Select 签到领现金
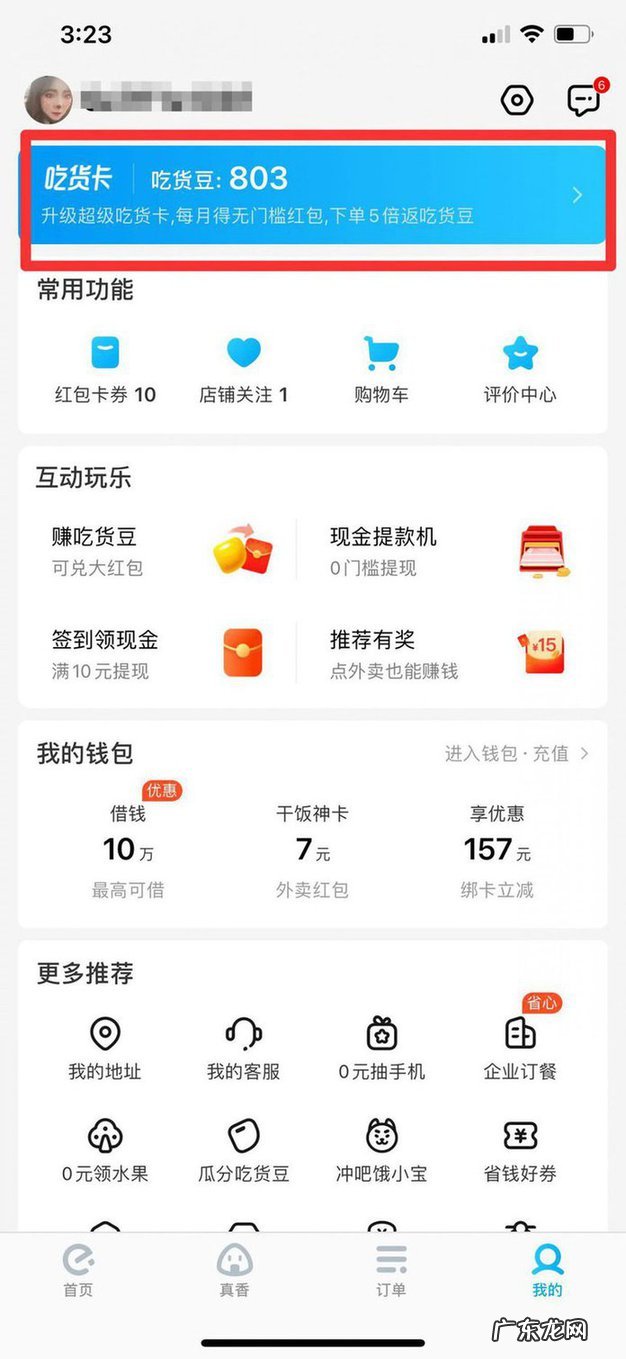This screenshot has height=1359, width=626. click(160, 653)
